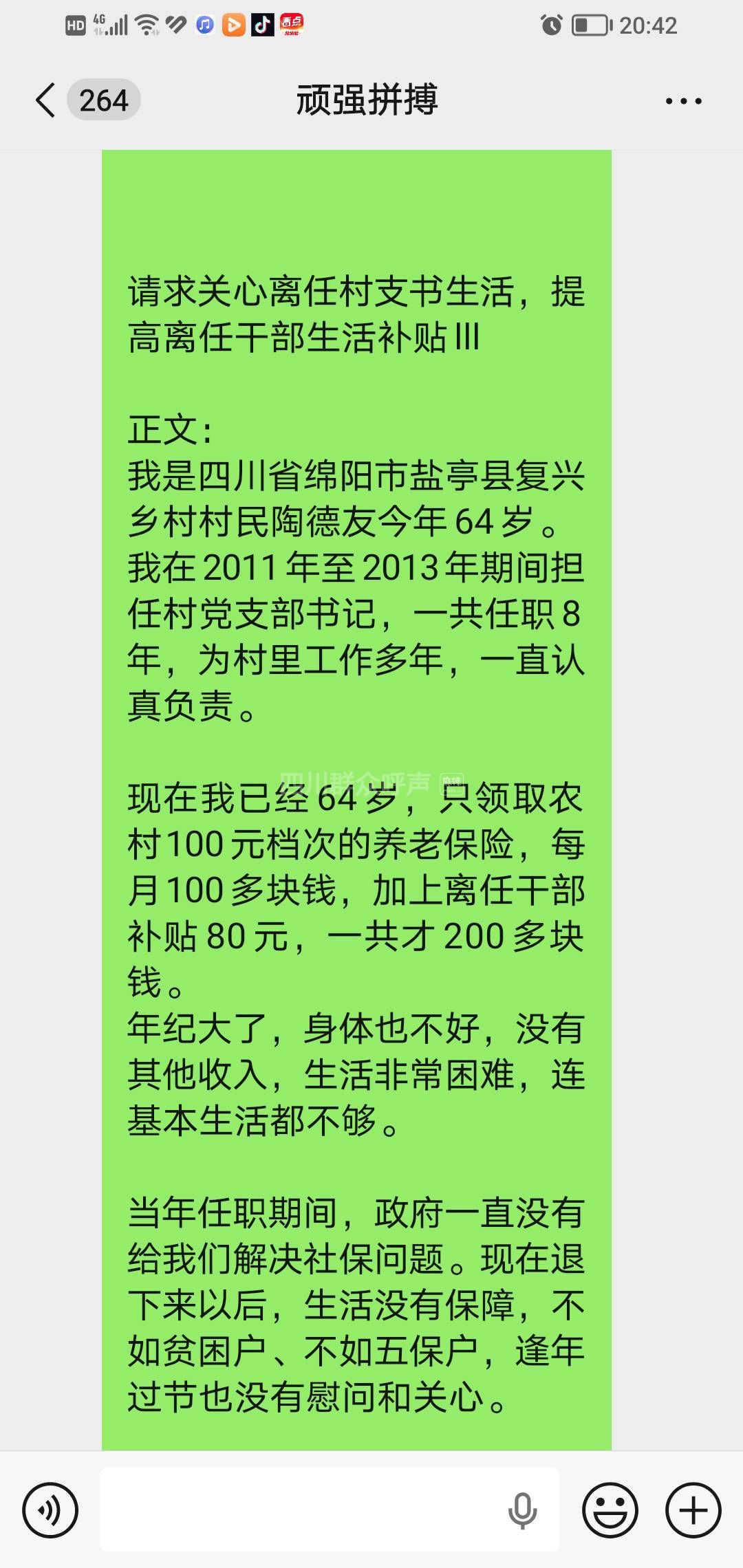
Task: Start voice-to-text with the microphone
Action: click(x=522, y=1510)
